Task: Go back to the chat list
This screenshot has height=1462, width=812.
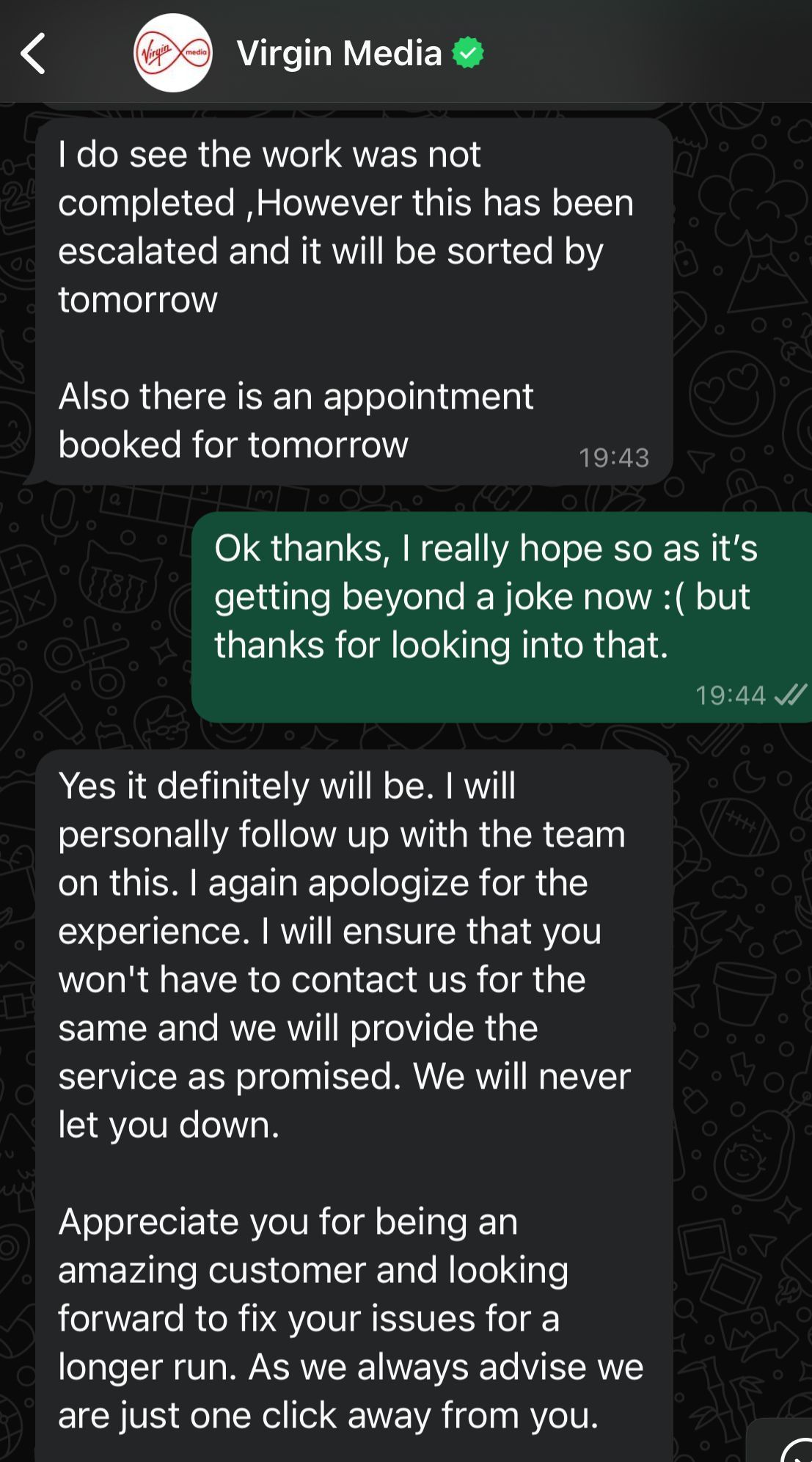Action: [34, 54]
